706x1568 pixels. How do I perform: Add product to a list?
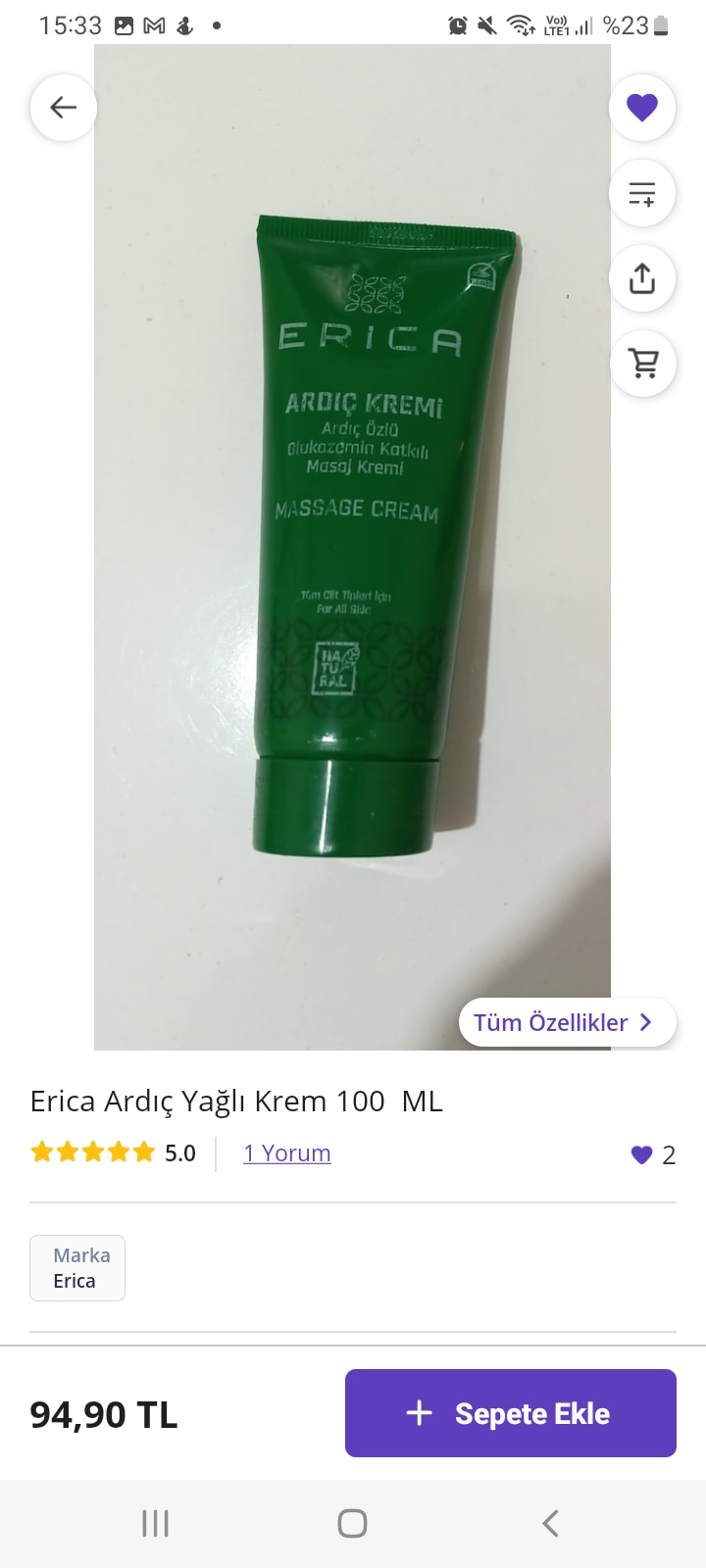pos(642,193)
